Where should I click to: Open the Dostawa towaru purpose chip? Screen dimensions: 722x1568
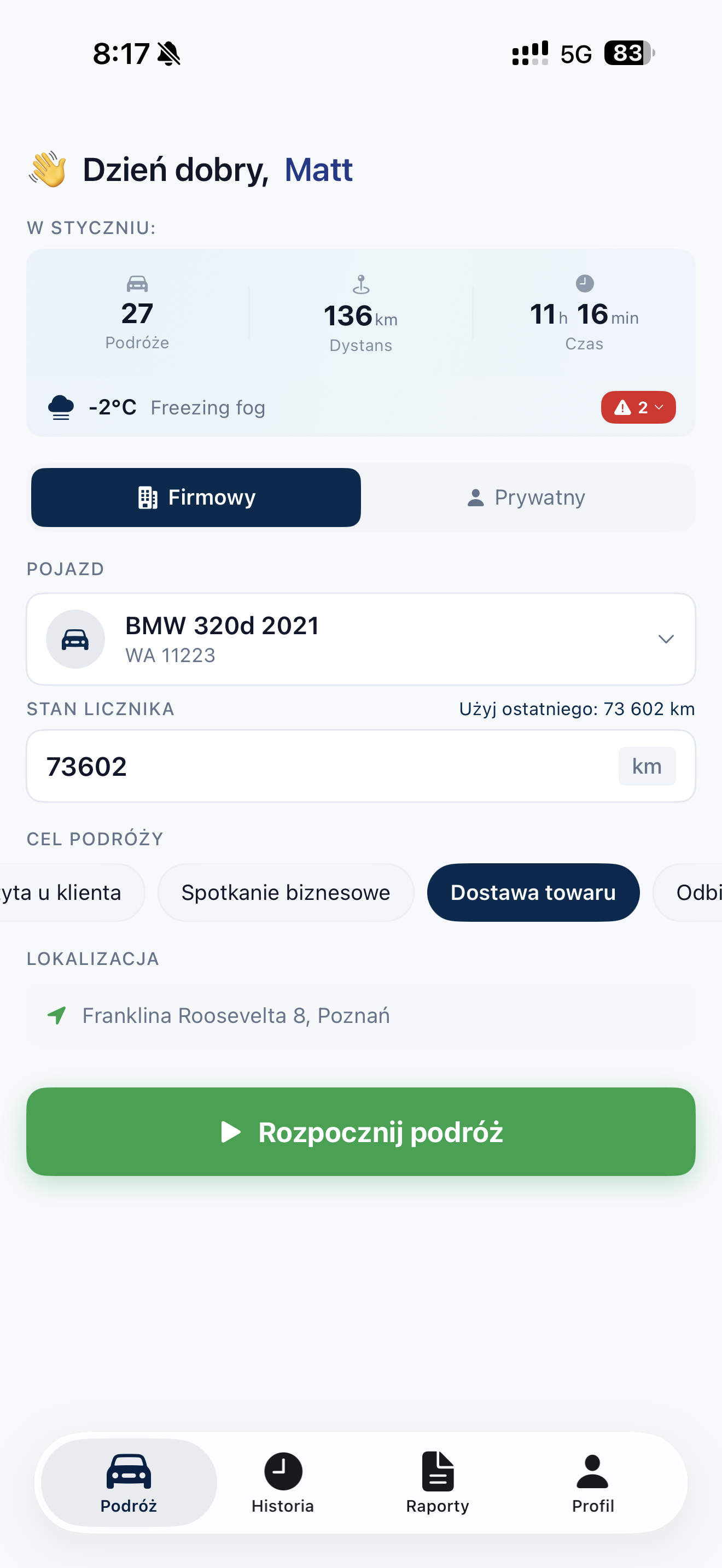point(533,892)
